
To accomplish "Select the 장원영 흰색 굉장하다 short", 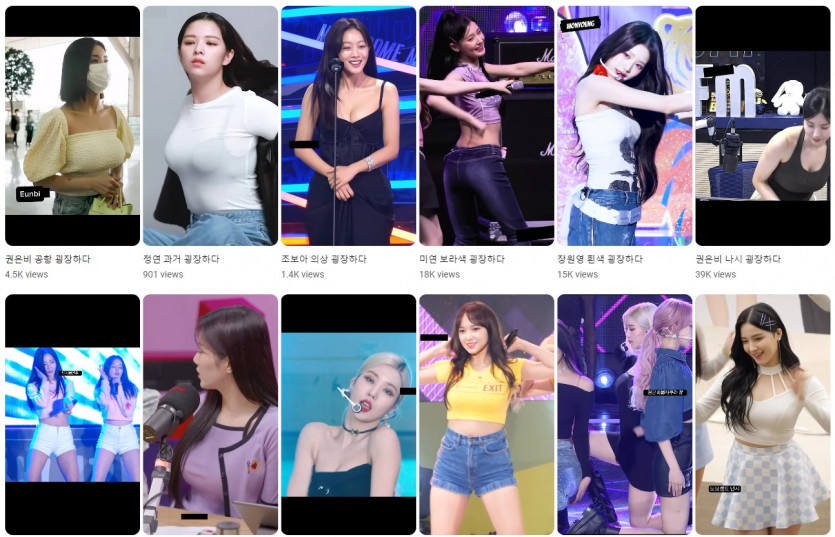I will pos(624,125).
